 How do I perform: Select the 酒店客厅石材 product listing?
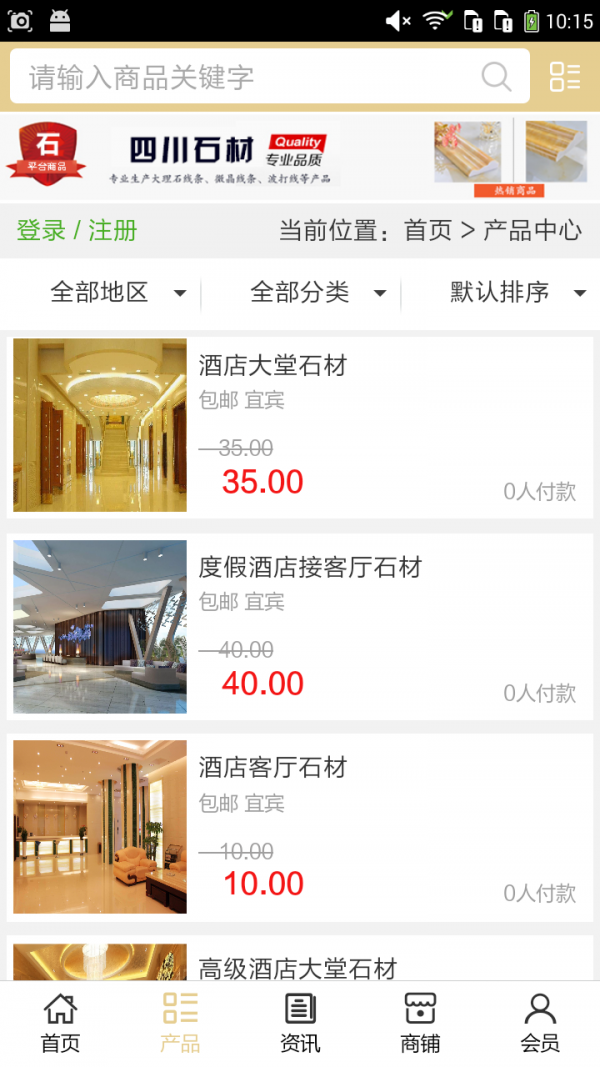coord(300,828)
